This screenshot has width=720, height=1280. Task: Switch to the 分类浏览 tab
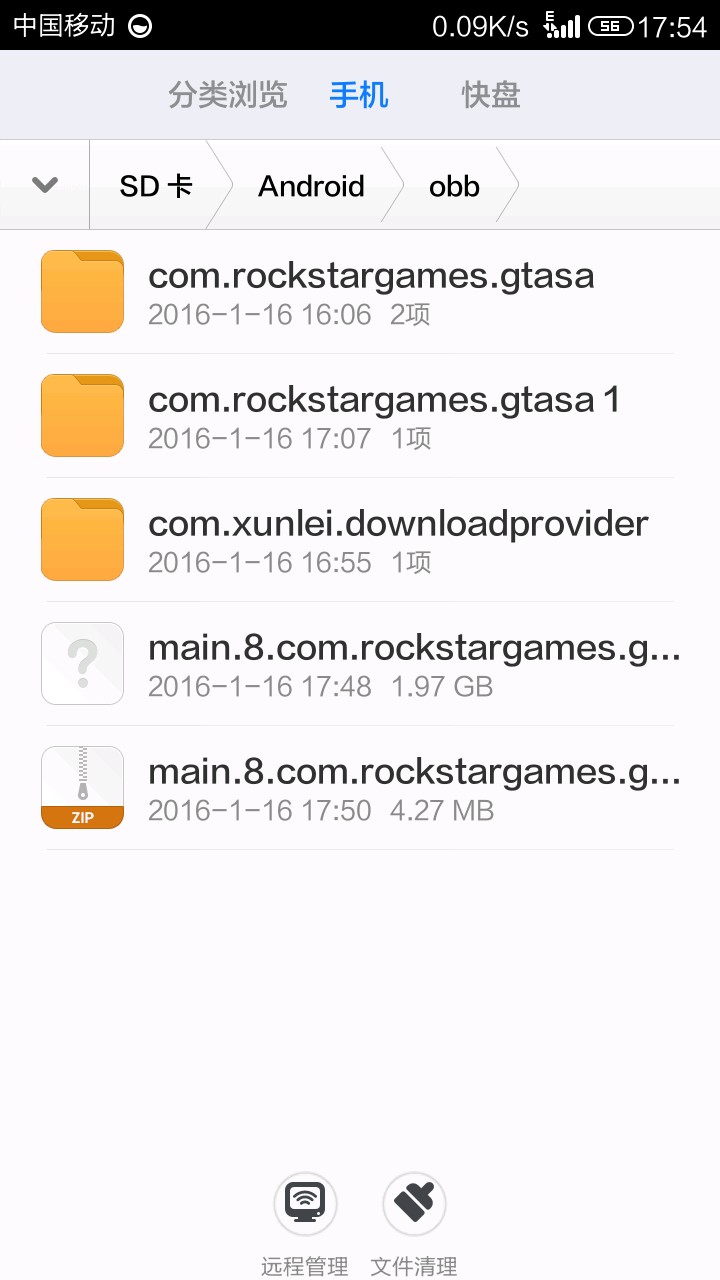pyautogui.click(x=227, y=95)
